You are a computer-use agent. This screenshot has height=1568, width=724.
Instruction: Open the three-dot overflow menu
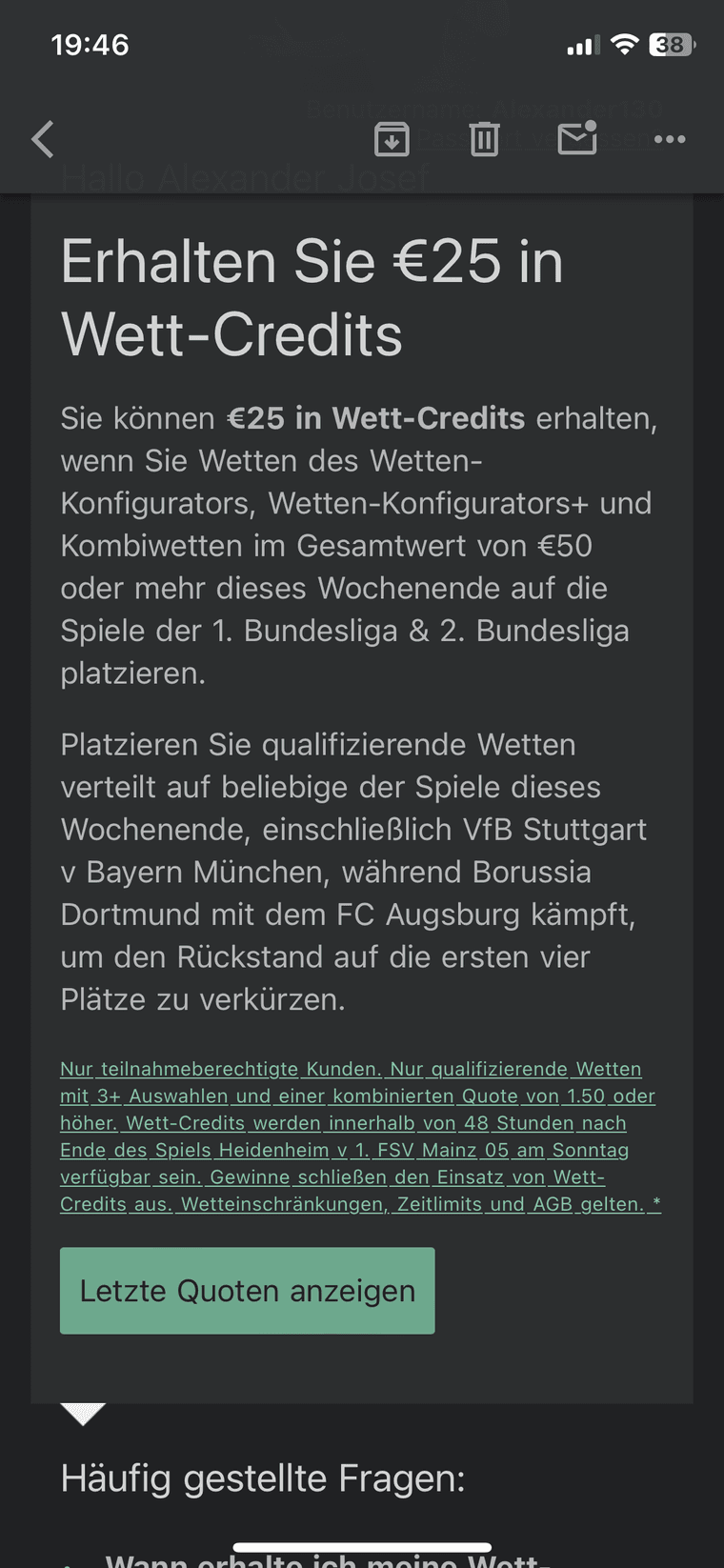tap(670, 140)
